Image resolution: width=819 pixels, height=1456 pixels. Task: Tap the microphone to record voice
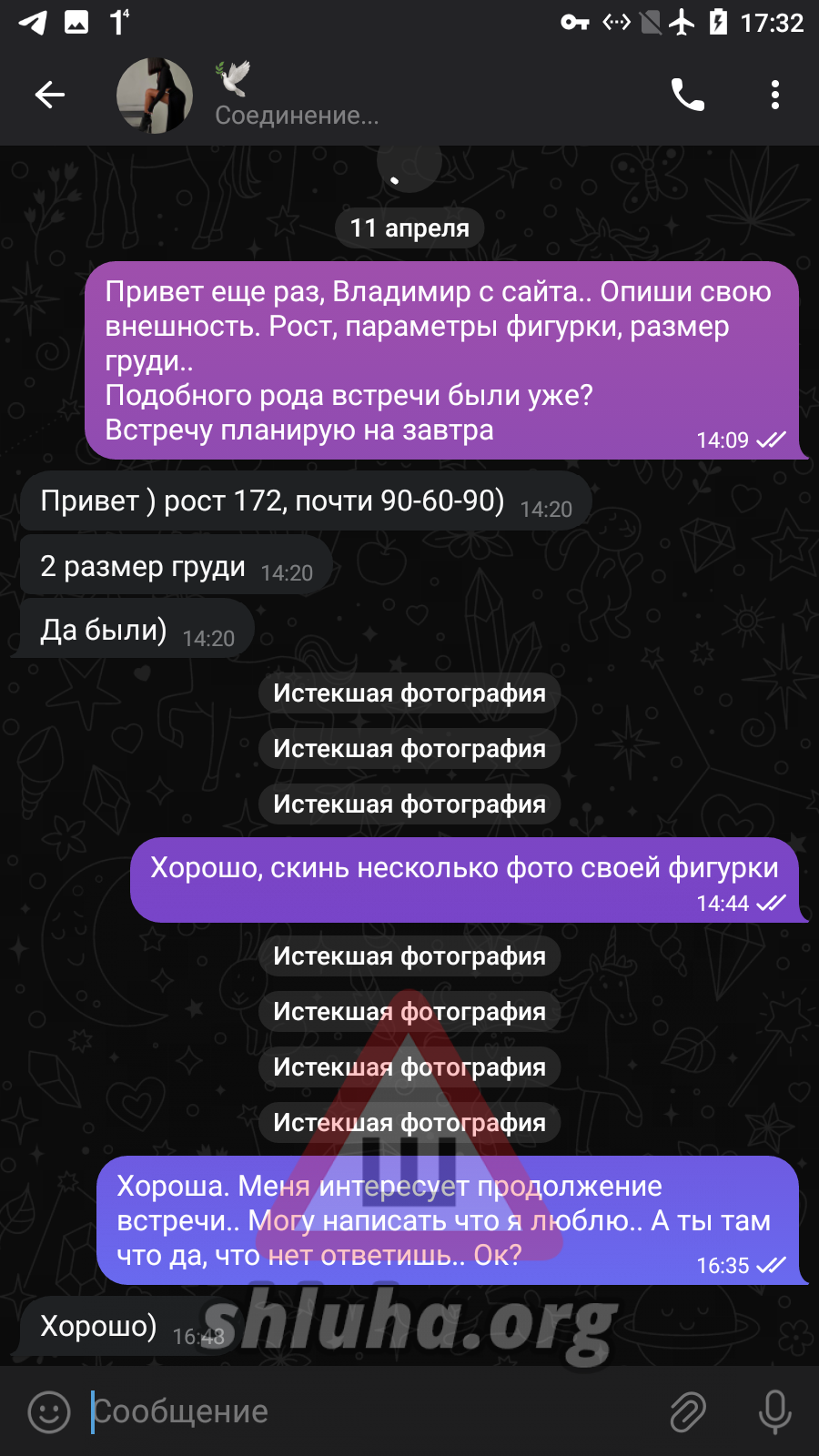click(x=774, y=1411)
